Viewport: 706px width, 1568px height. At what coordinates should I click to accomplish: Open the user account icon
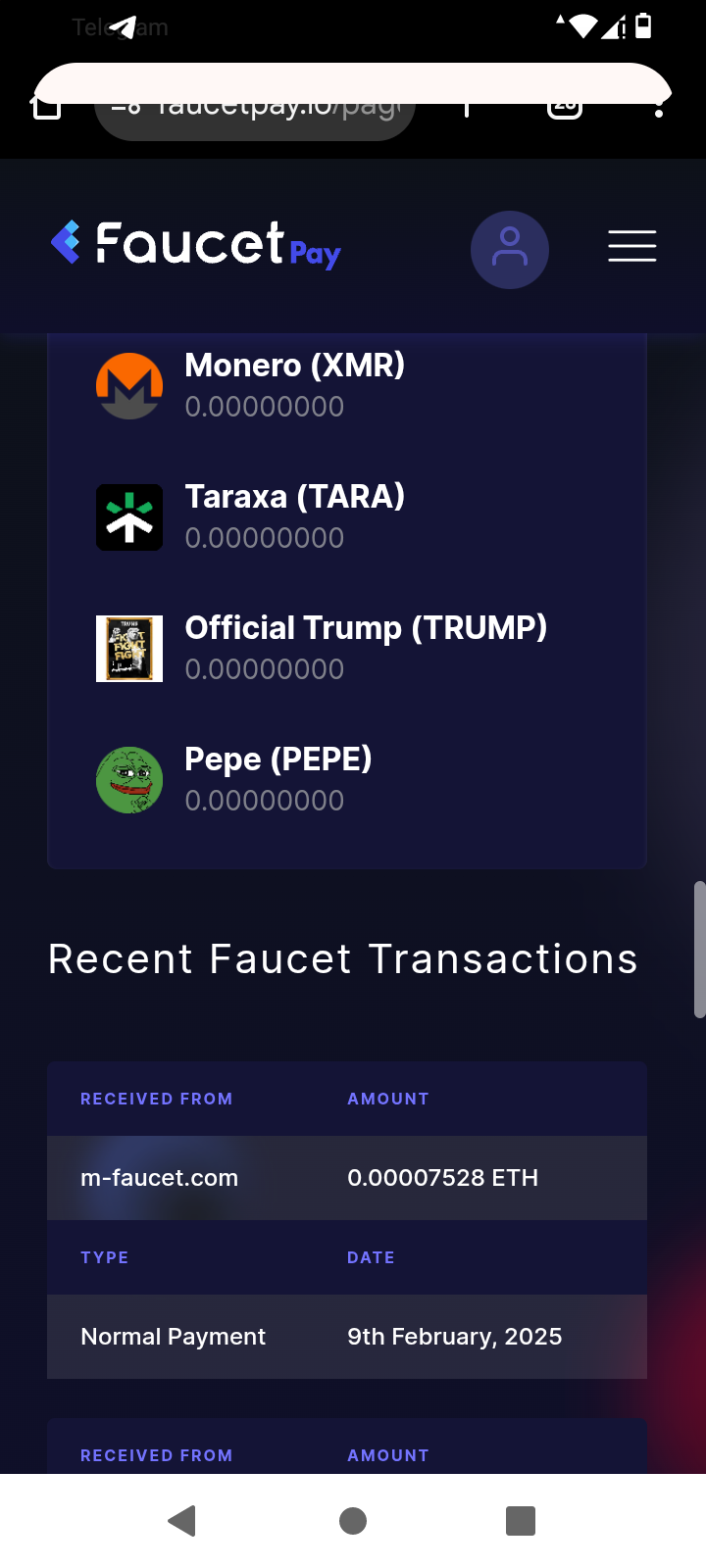pos(509,249)
